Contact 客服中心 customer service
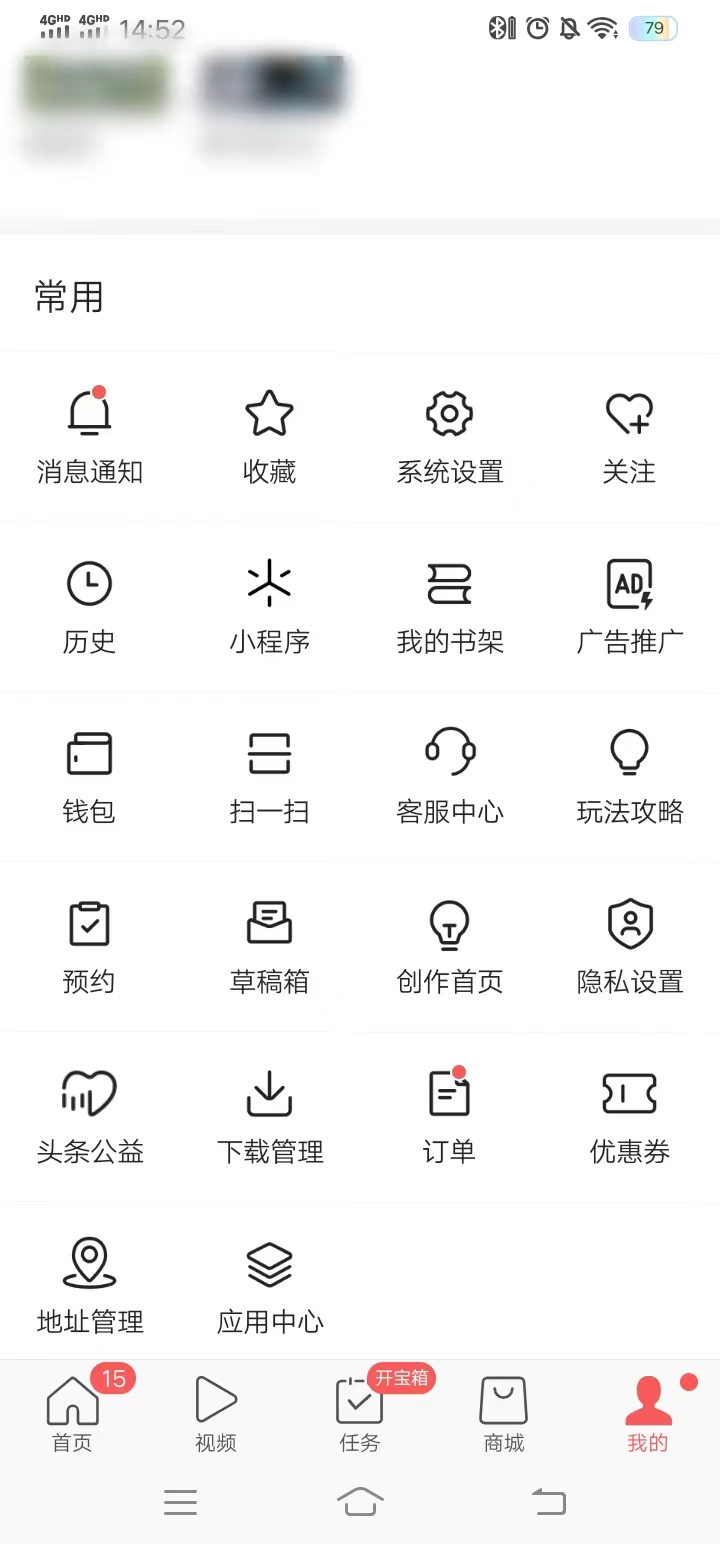 pos(449,775)
